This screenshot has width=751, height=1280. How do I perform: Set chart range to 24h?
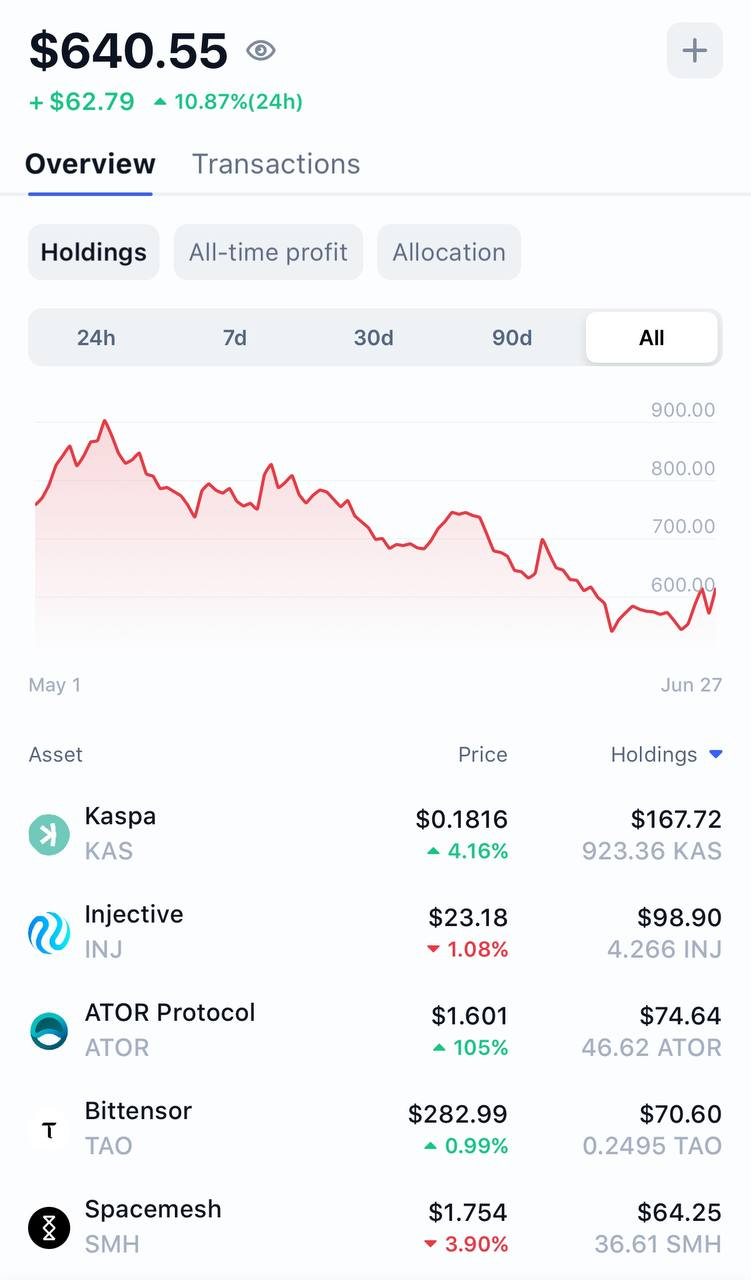96,338
